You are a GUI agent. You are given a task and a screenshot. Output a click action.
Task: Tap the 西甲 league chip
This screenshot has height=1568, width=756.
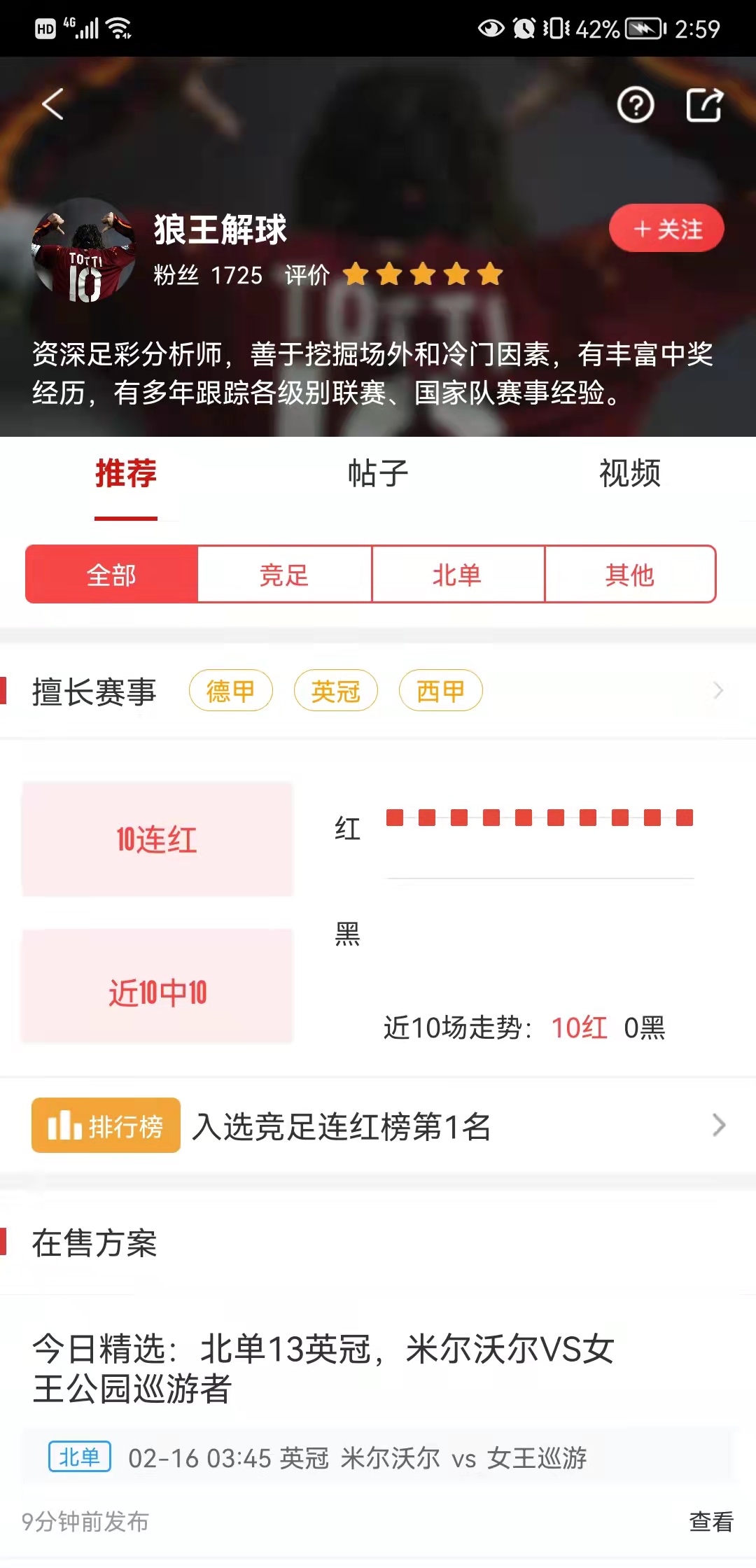pyautogui.click(x=440, y=691)
